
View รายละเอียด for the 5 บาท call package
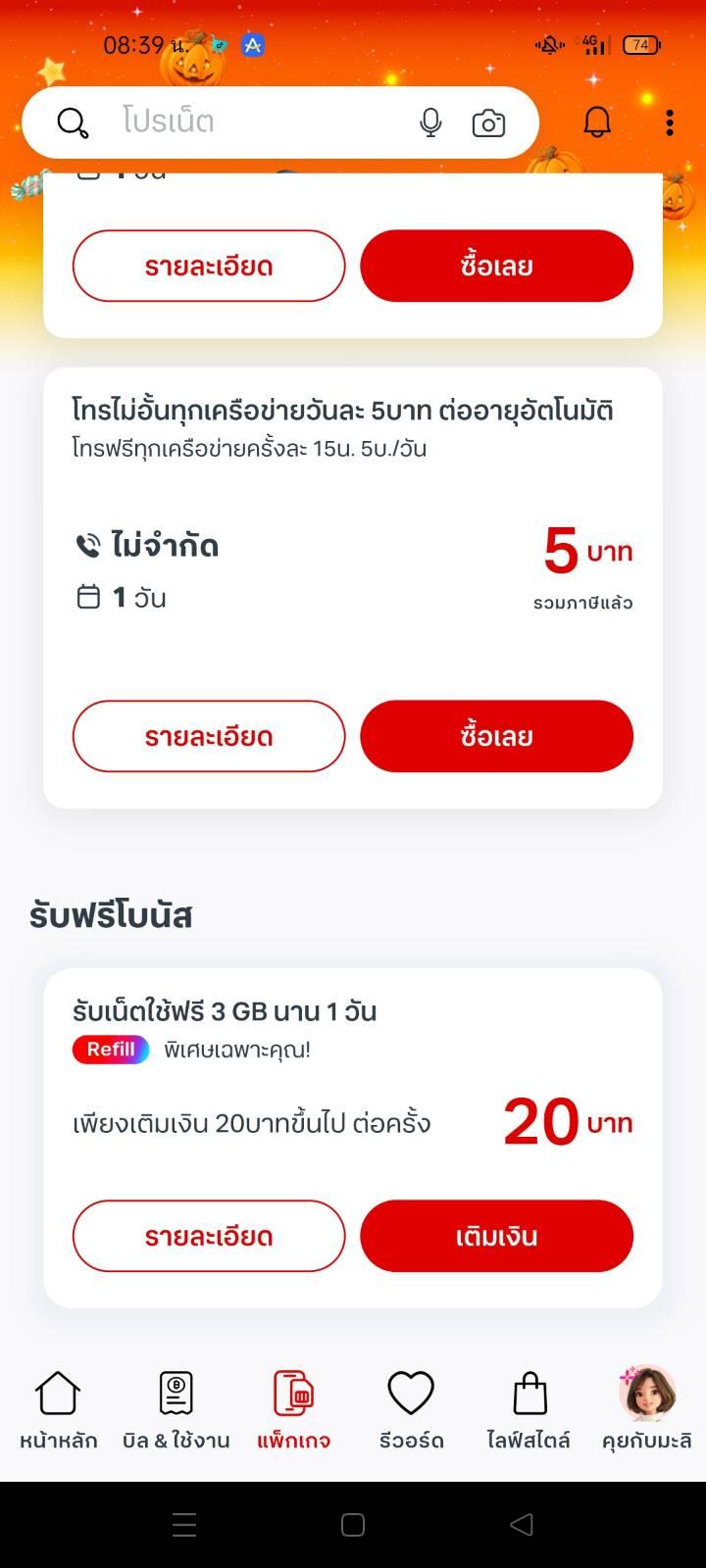[209, 736]
